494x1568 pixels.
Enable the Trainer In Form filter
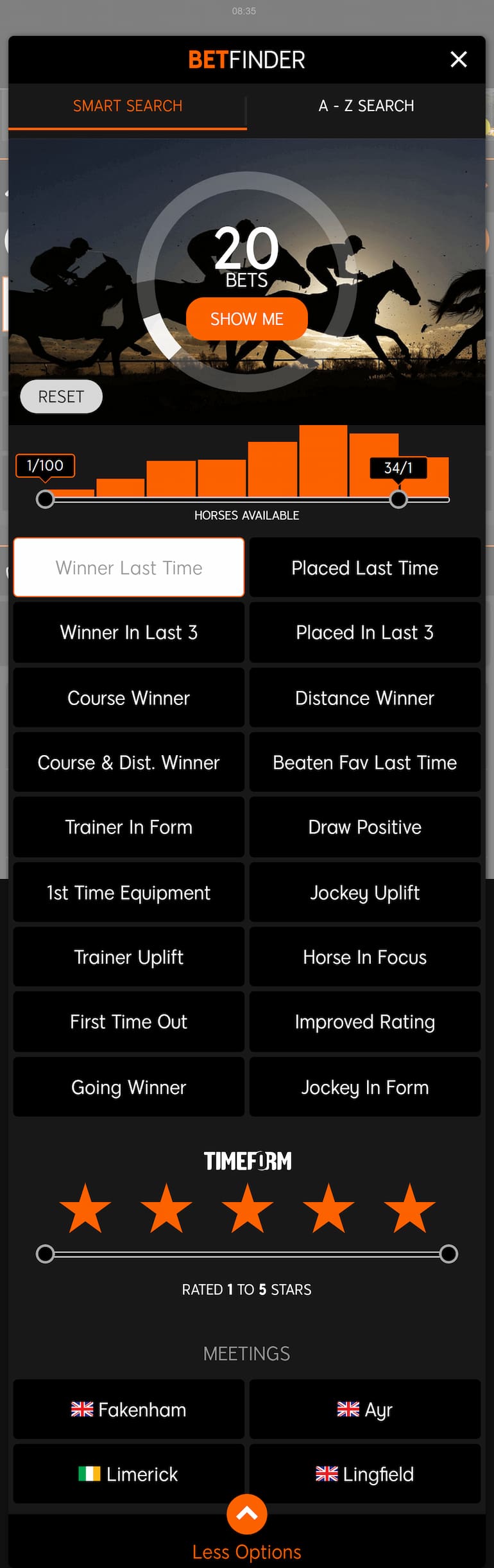tap(129, 827)
